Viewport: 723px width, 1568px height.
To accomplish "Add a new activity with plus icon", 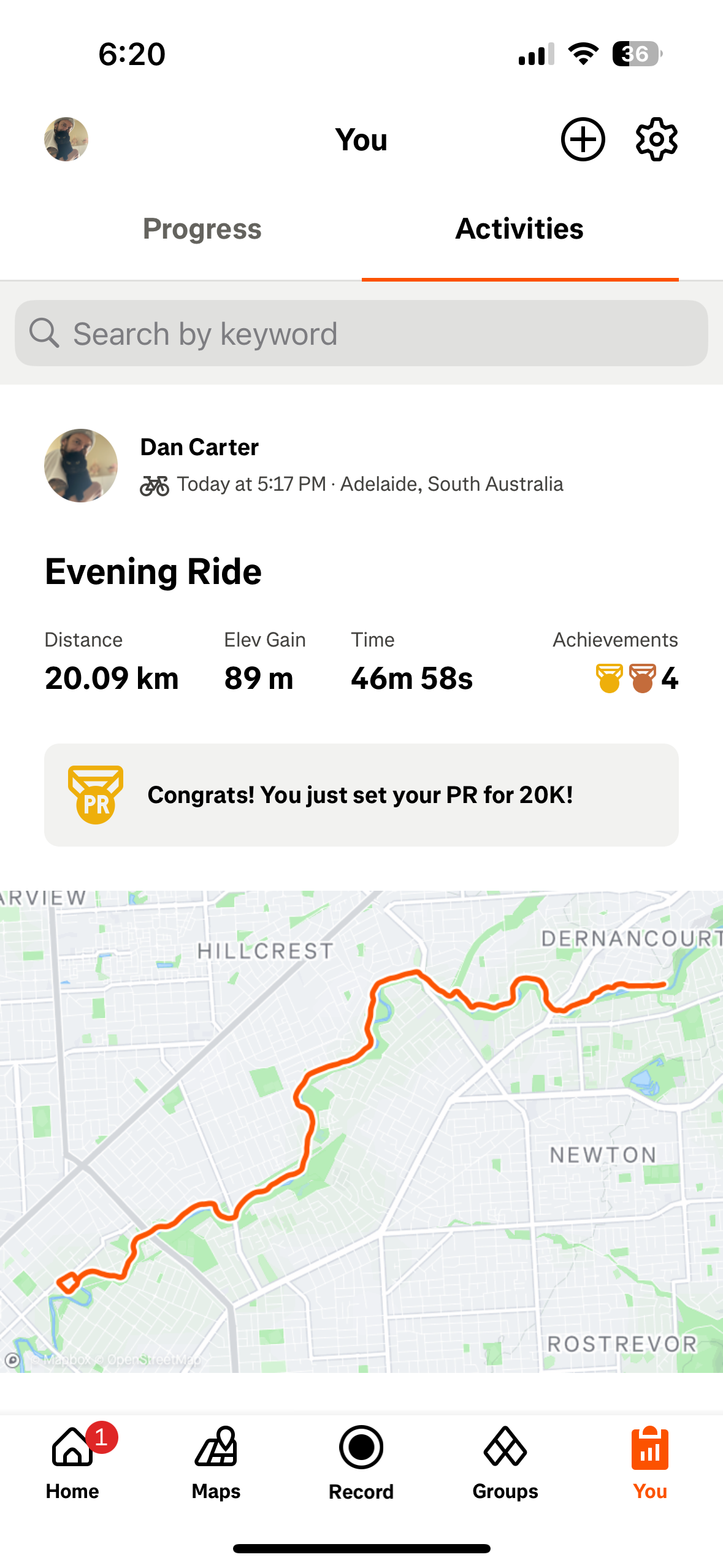I will pos(583,139).
